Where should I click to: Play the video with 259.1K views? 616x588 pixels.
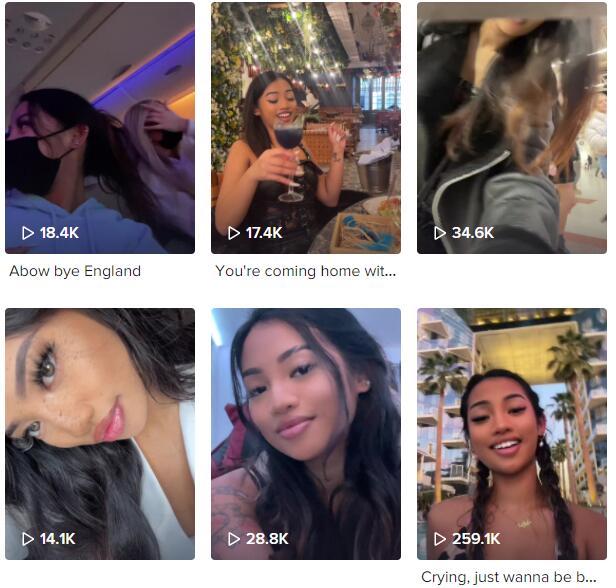(511, 433)
